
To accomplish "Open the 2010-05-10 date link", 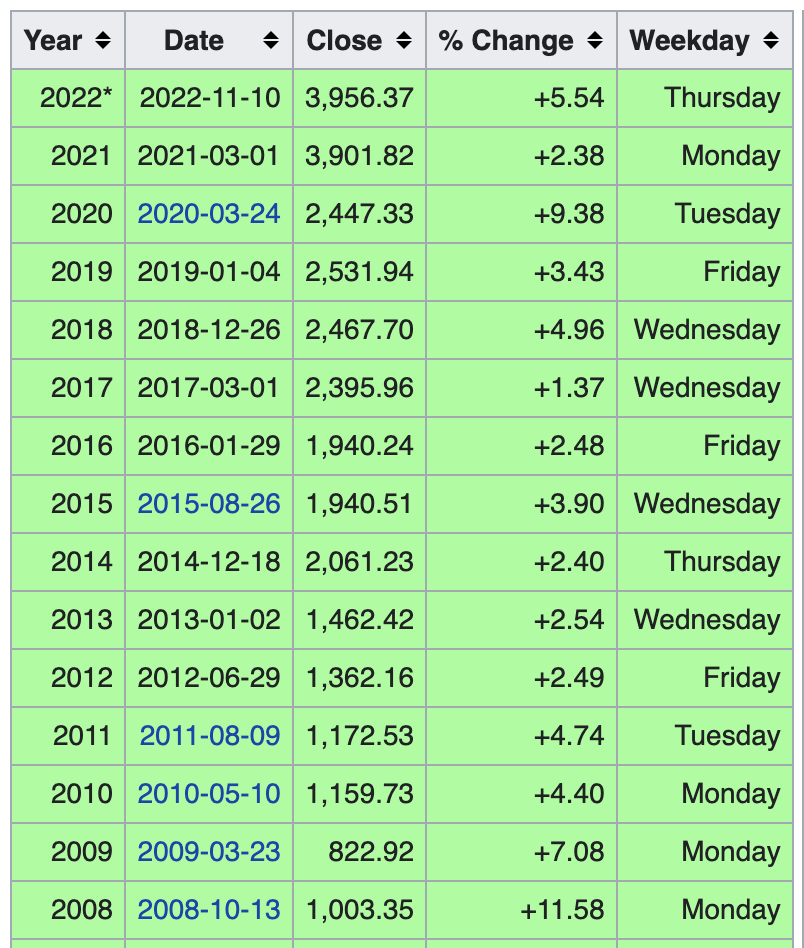I will click(x=209, y=794).
